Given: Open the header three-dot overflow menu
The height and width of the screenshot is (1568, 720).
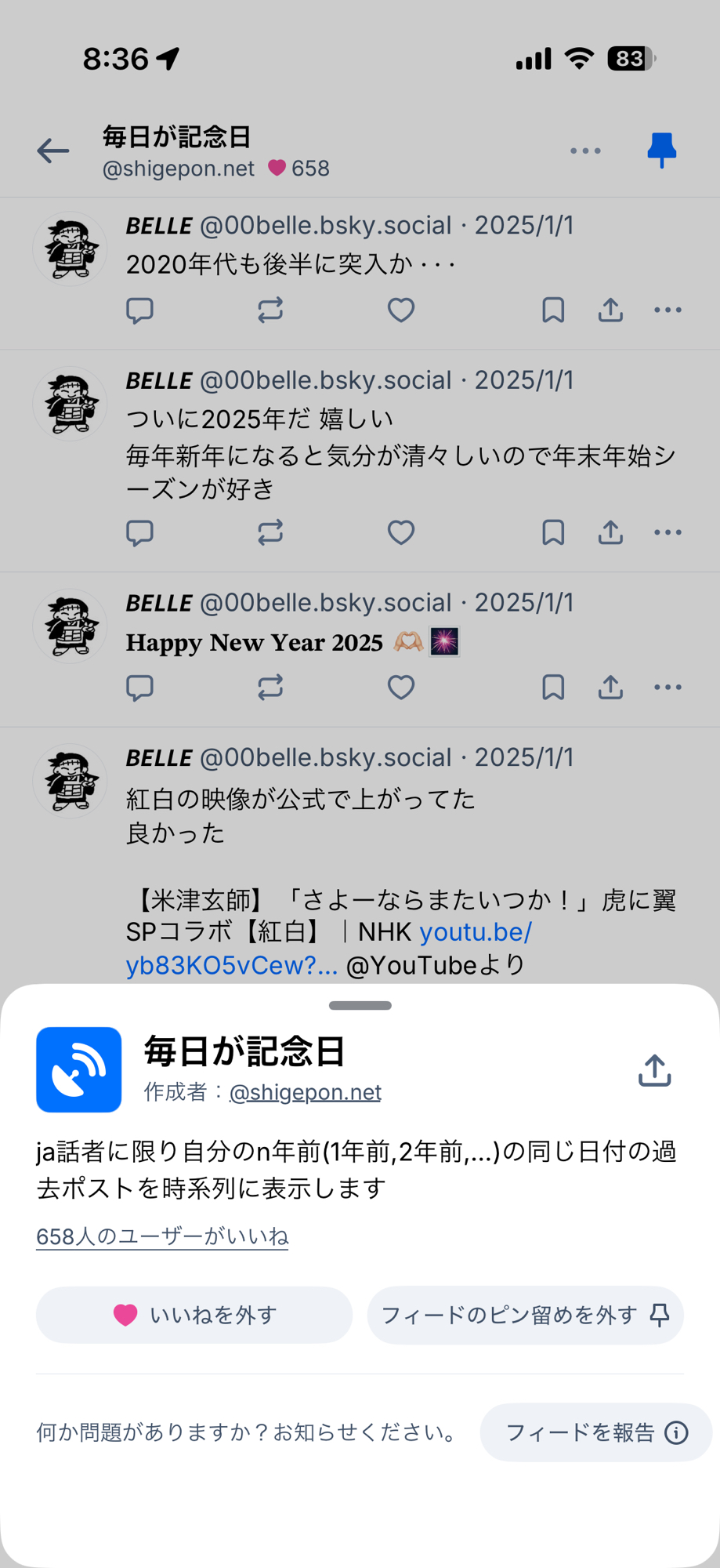Looking at the screenshot, I should click(585, 151).
